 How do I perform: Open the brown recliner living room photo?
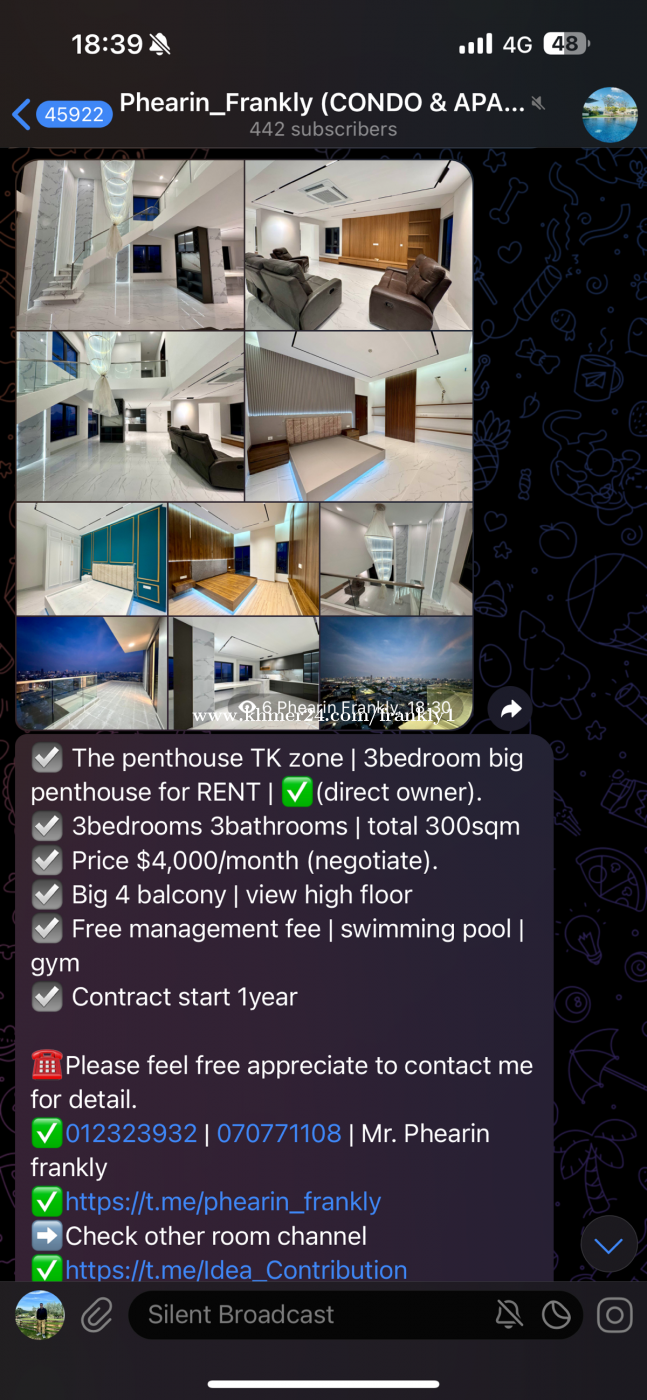(x=359, y=245)
